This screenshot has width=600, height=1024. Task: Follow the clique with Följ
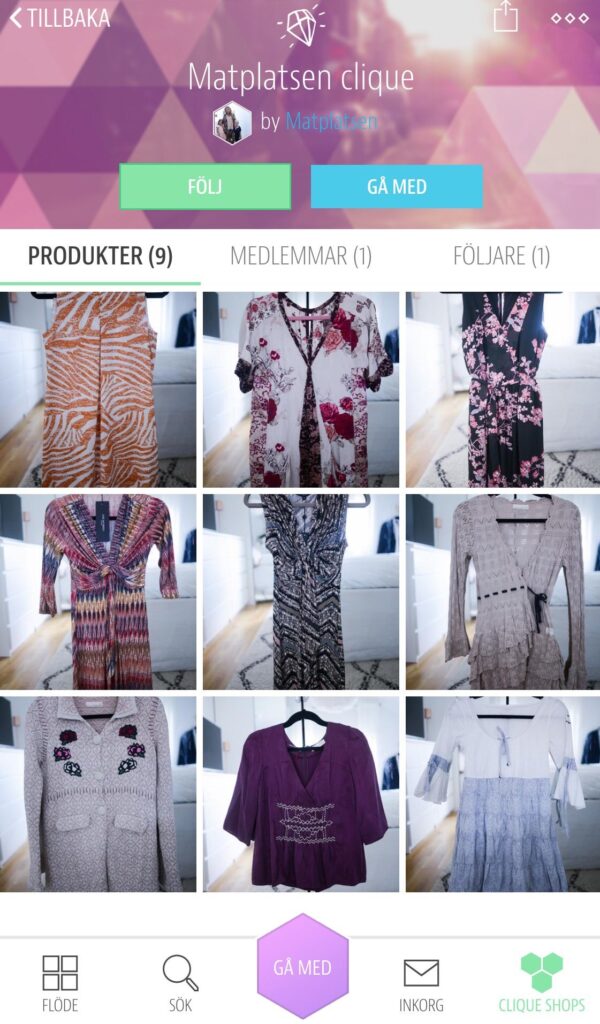pyautogui.click(x=205, y=187)
